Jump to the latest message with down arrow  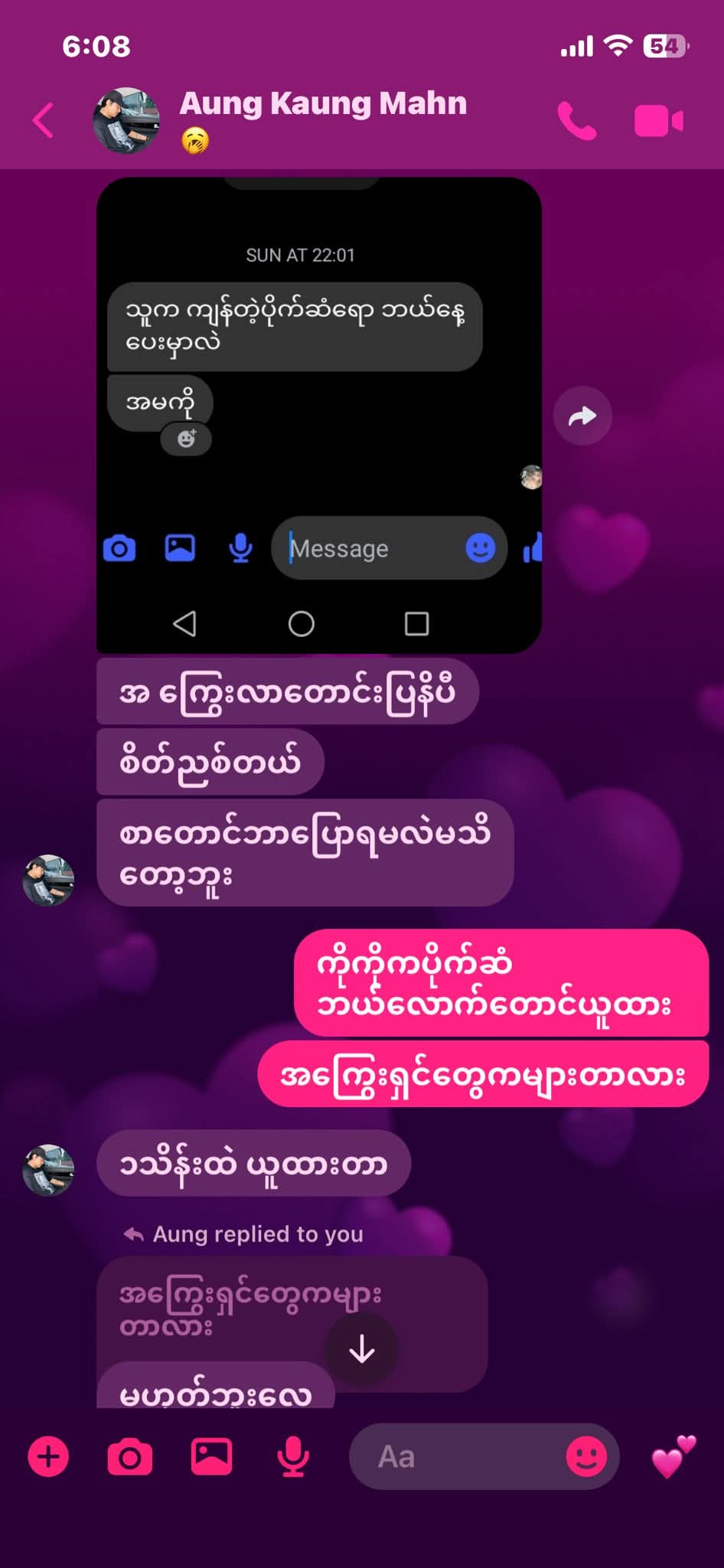361,1349
